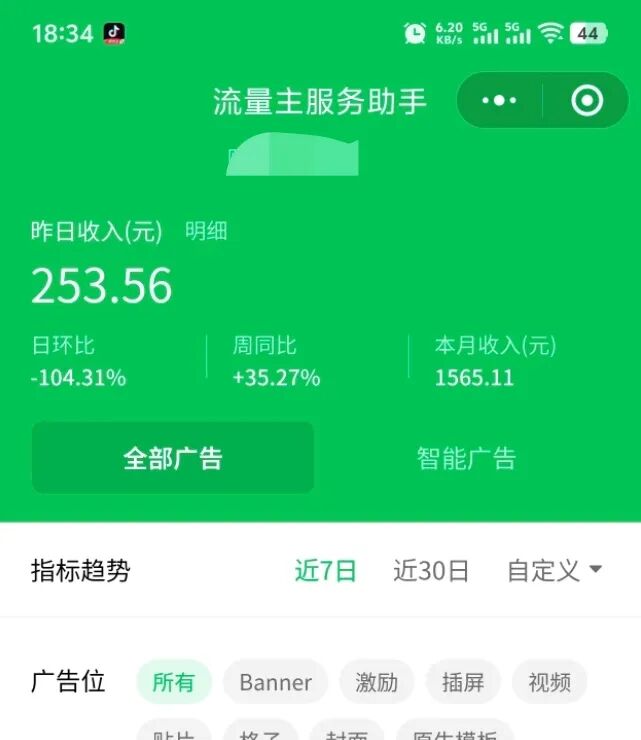Select the 近7日 trend range
The image size is (641, 740).
[326, 571]
